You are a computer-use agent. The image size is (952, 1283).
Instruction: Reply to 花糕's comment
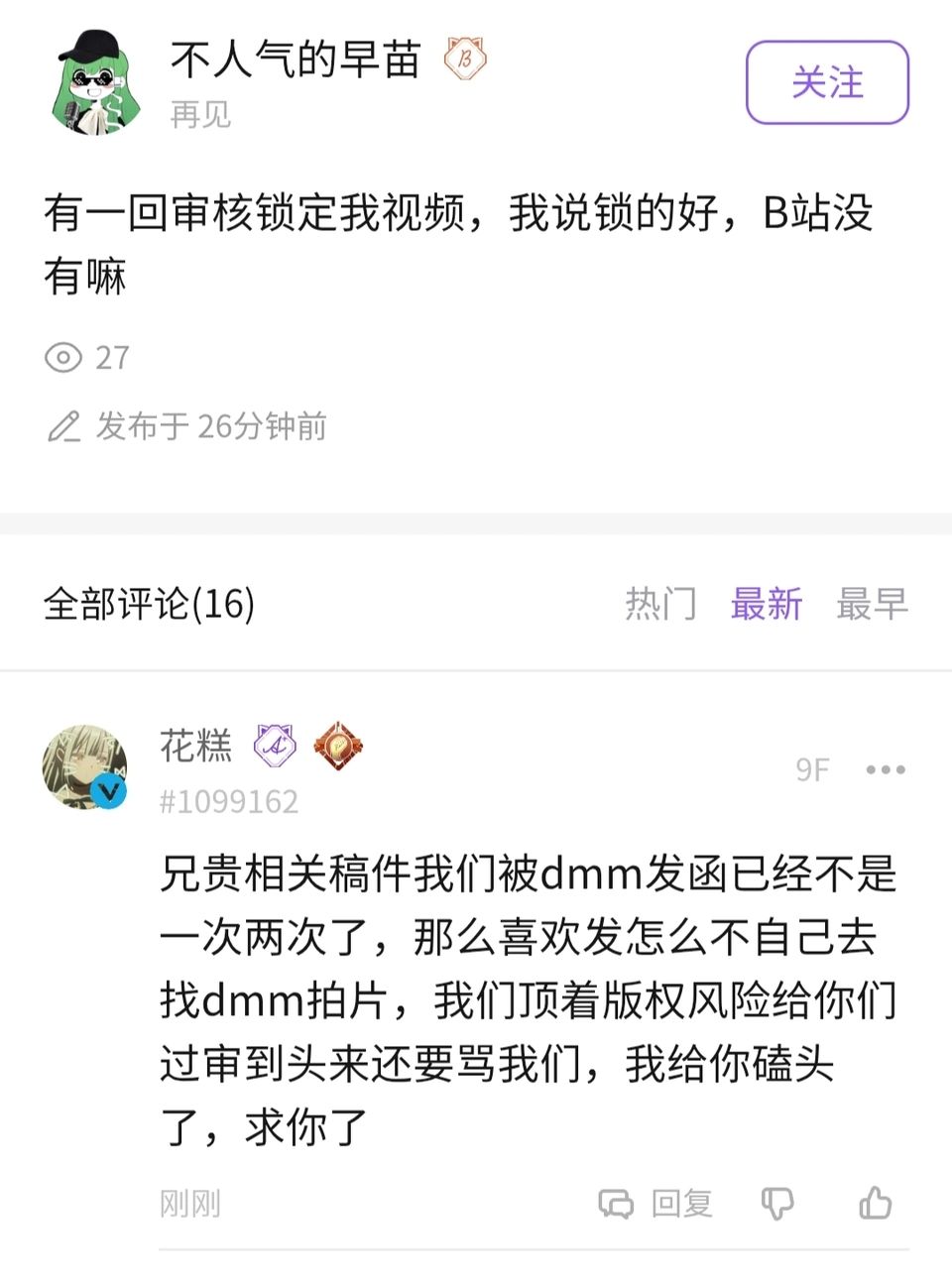[x=656, y=1204]
